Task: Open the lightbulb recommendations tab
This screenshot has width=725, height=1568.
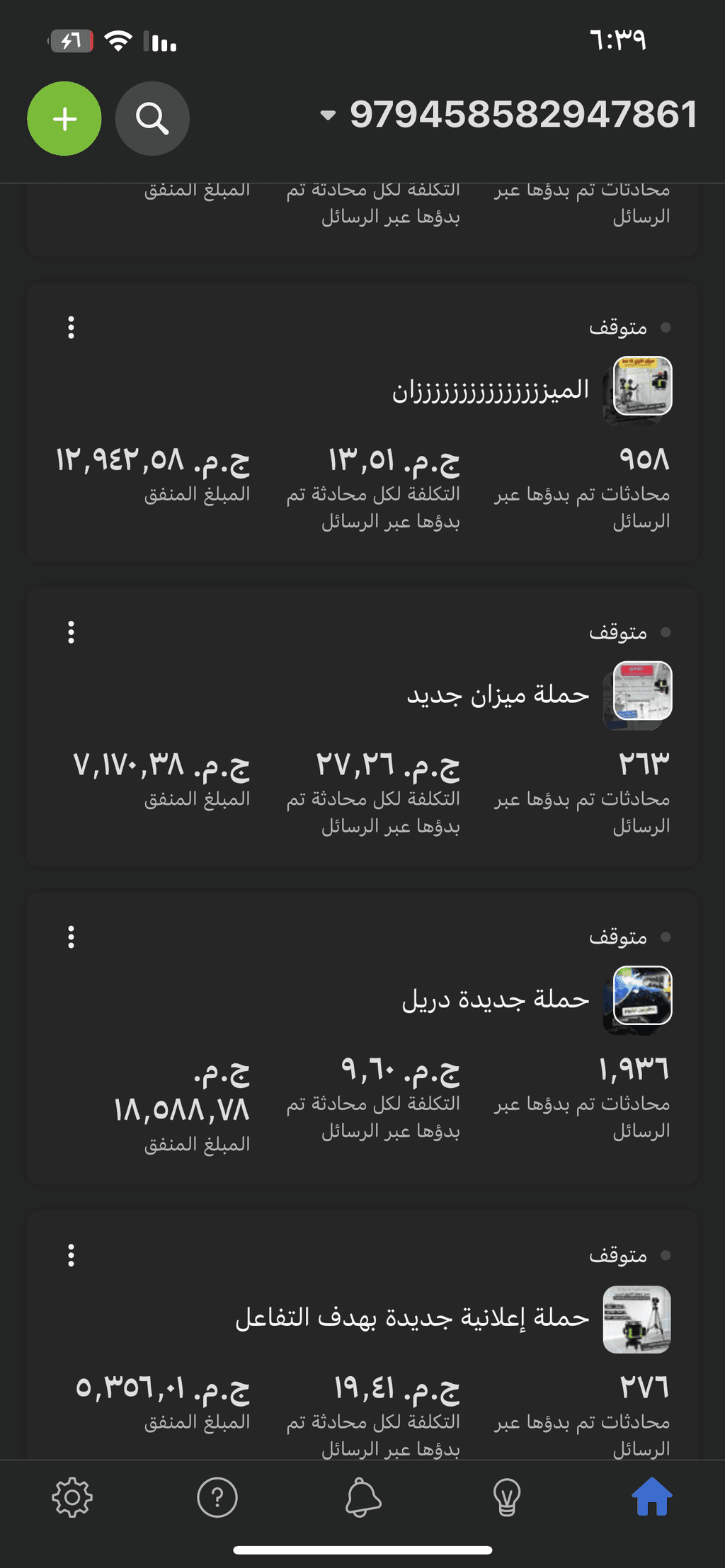Action: click(x=507, y=1497)
